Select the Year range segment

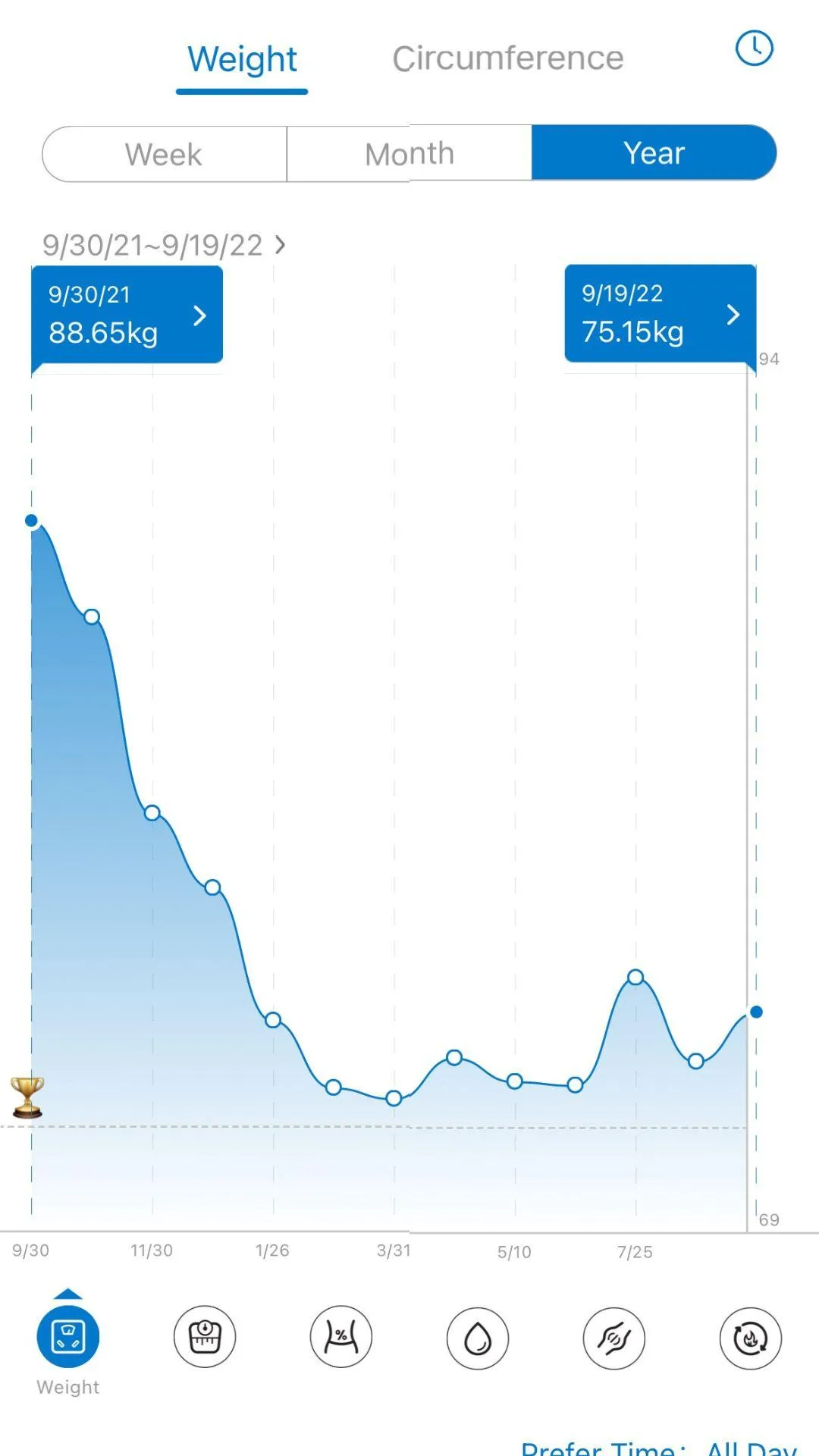(x=654, y=153)
